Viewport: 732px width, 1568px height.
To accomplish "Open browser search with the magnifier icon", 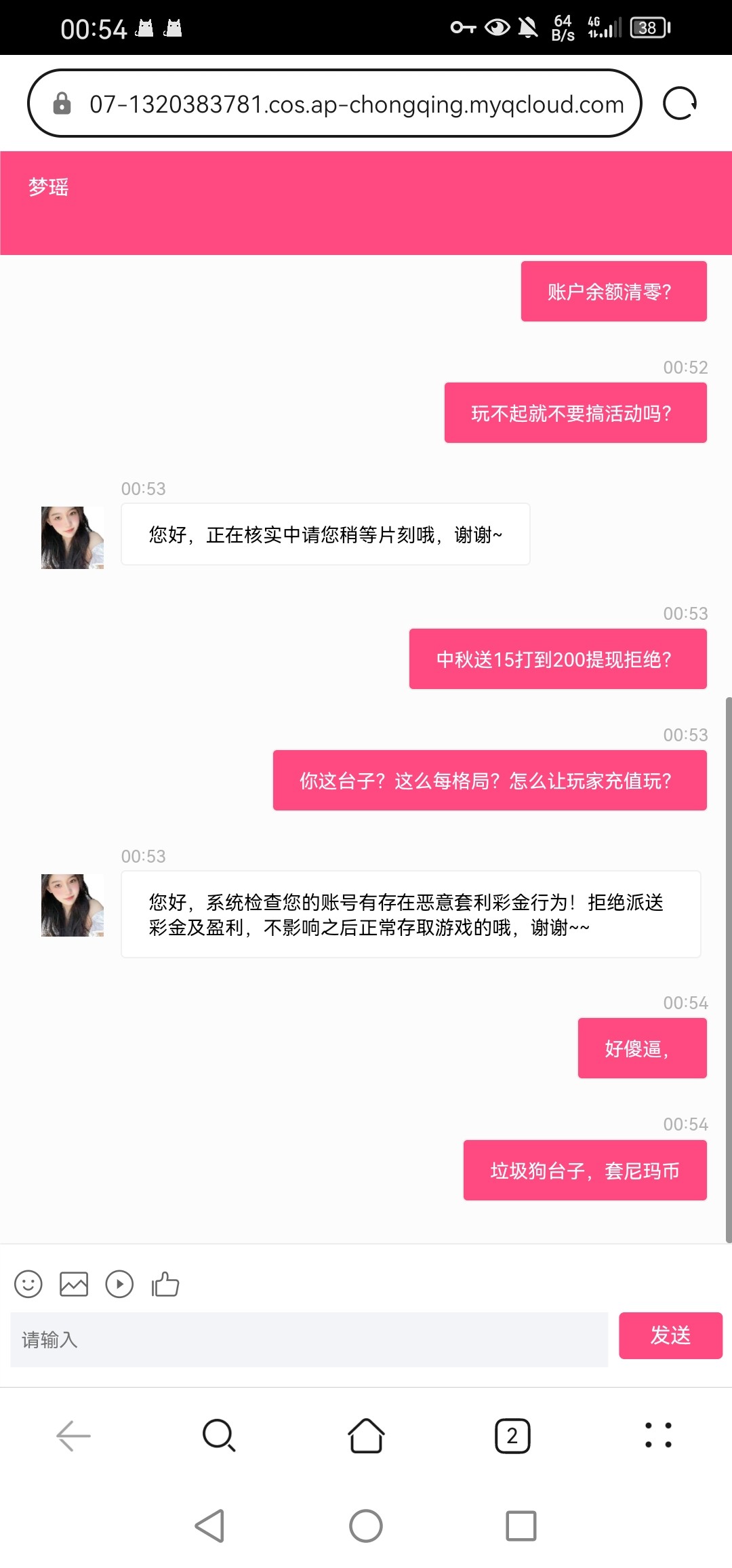I will point(218,1436).
